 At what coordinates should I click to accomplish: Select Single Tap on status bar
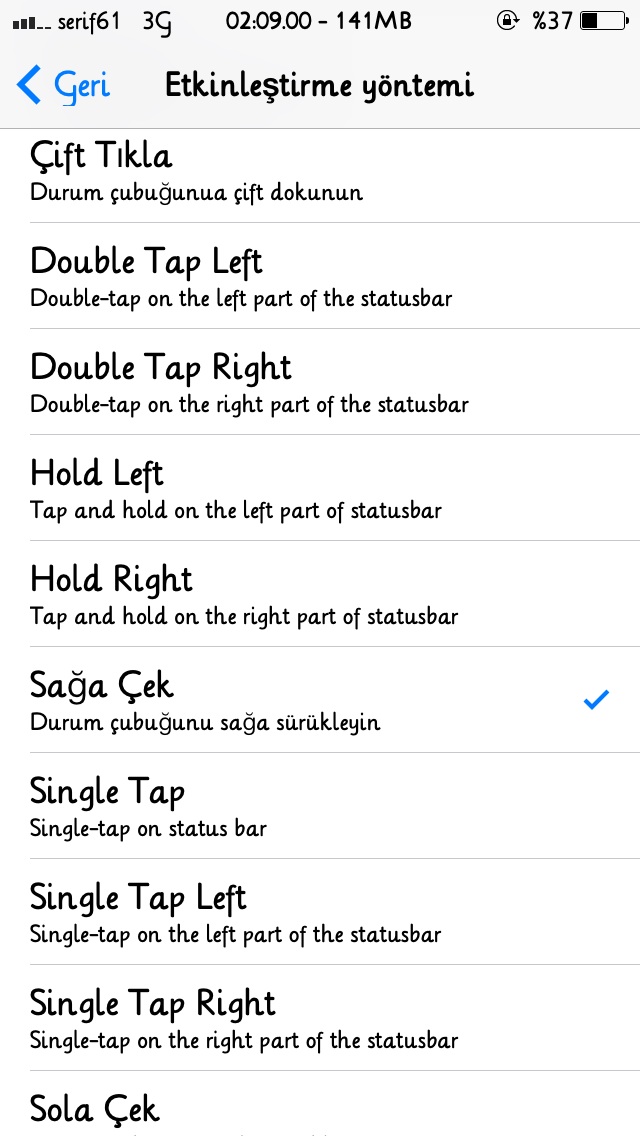tap(320, 806)
